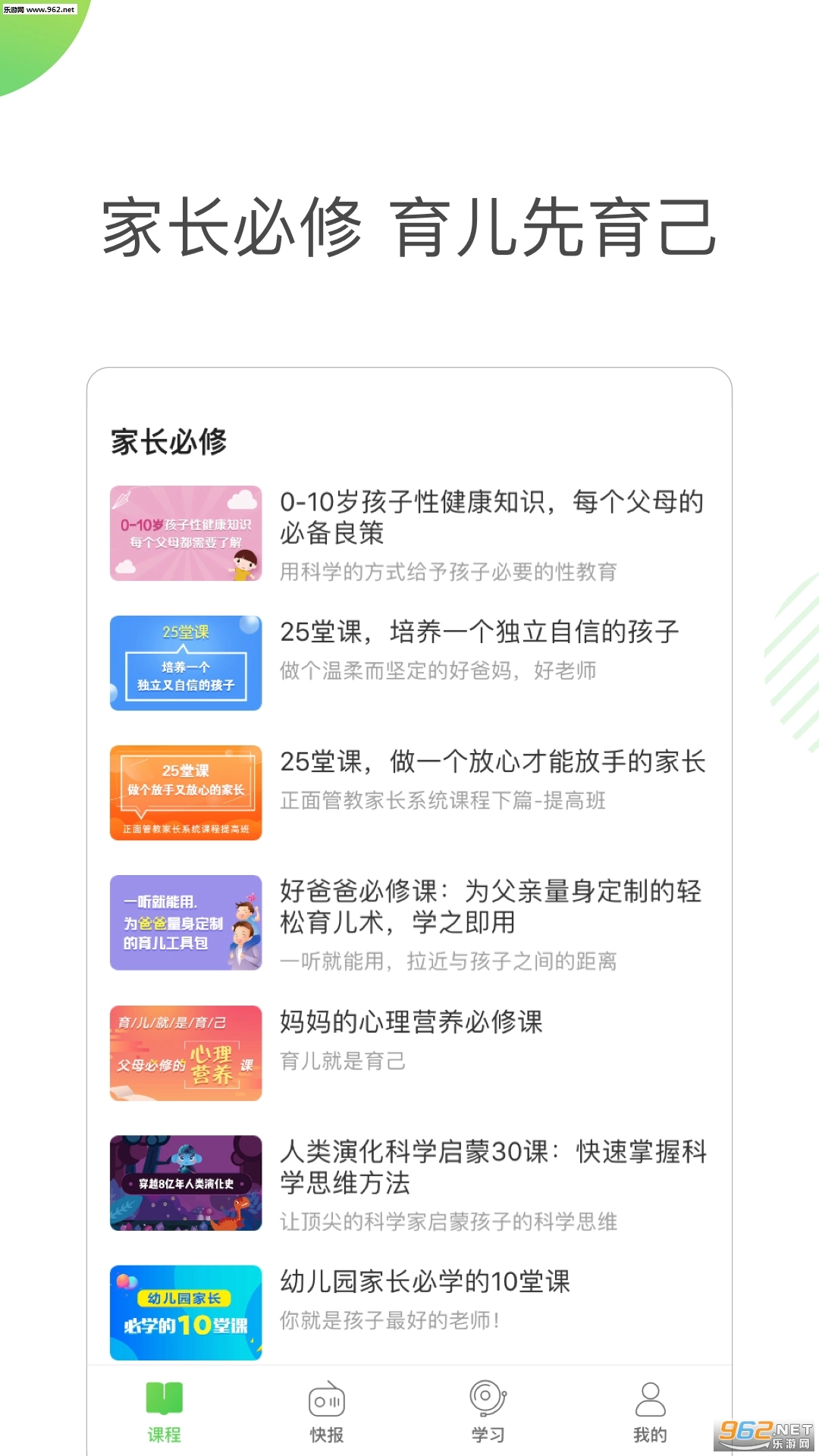The width and height of the screenshot is (819, 1456).
Task: Open 25堂课做放心才能放手的家长 course
Action: [493, 764]
